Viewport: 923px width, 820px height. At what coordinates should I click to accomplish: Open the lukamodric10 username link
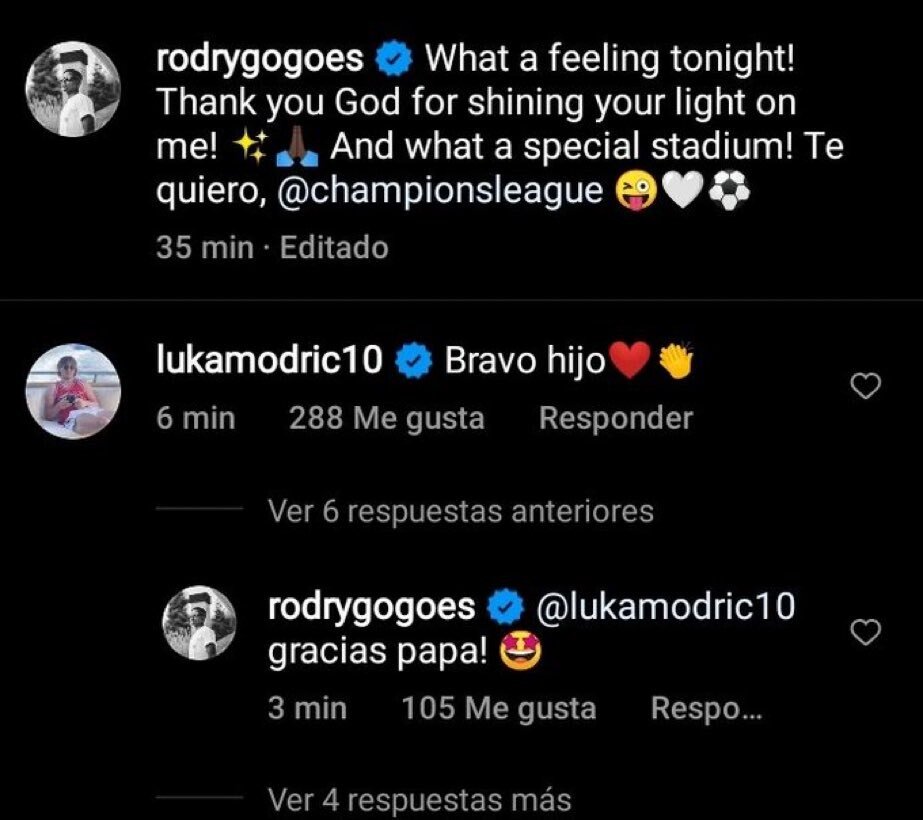(x=270, y=361)
